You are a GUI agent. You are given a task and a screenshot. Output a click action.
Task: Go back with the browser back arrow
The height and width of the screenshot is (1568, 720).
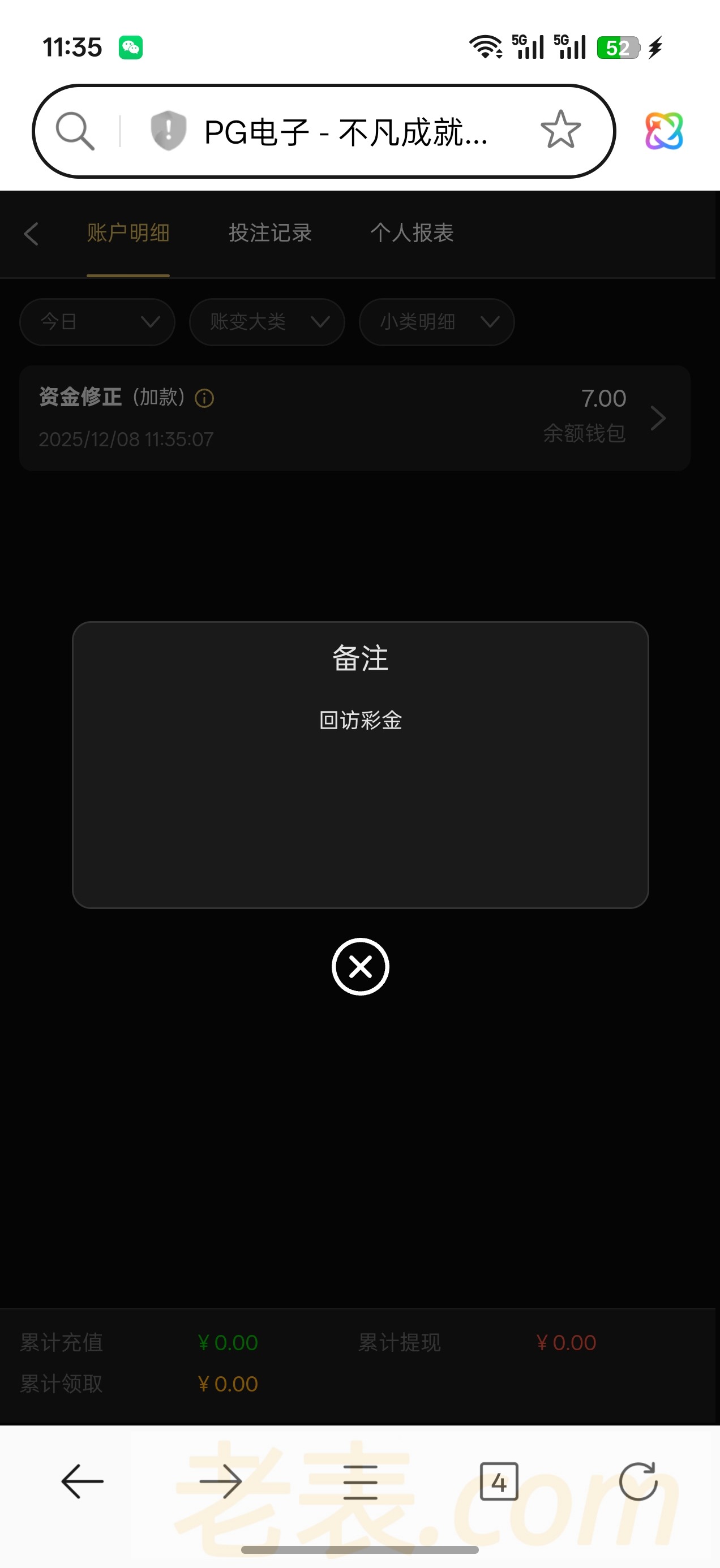pos(82,1481)
